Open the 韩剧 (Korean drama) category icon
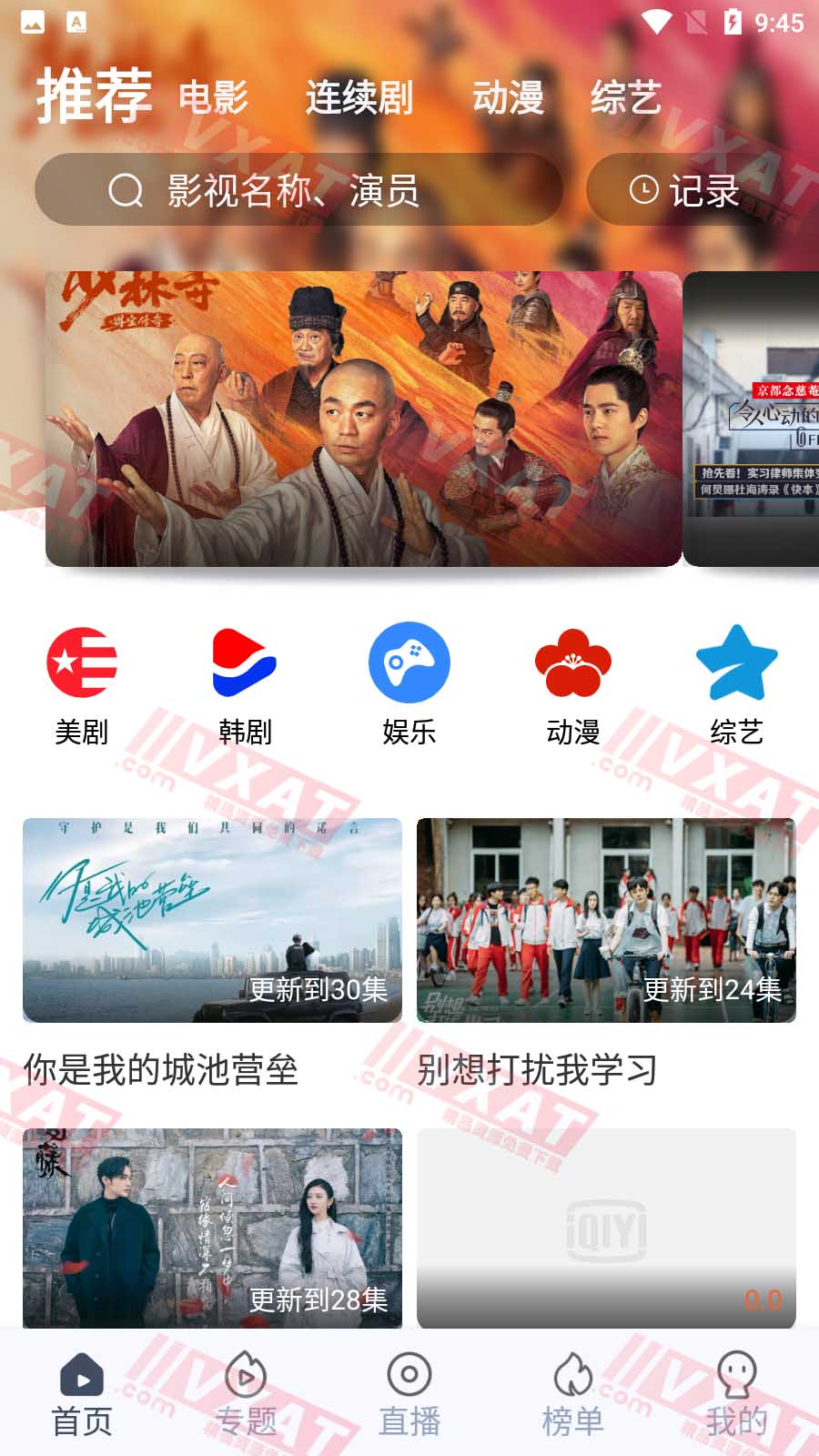The image size is (819, 1456). click(246, 662)
